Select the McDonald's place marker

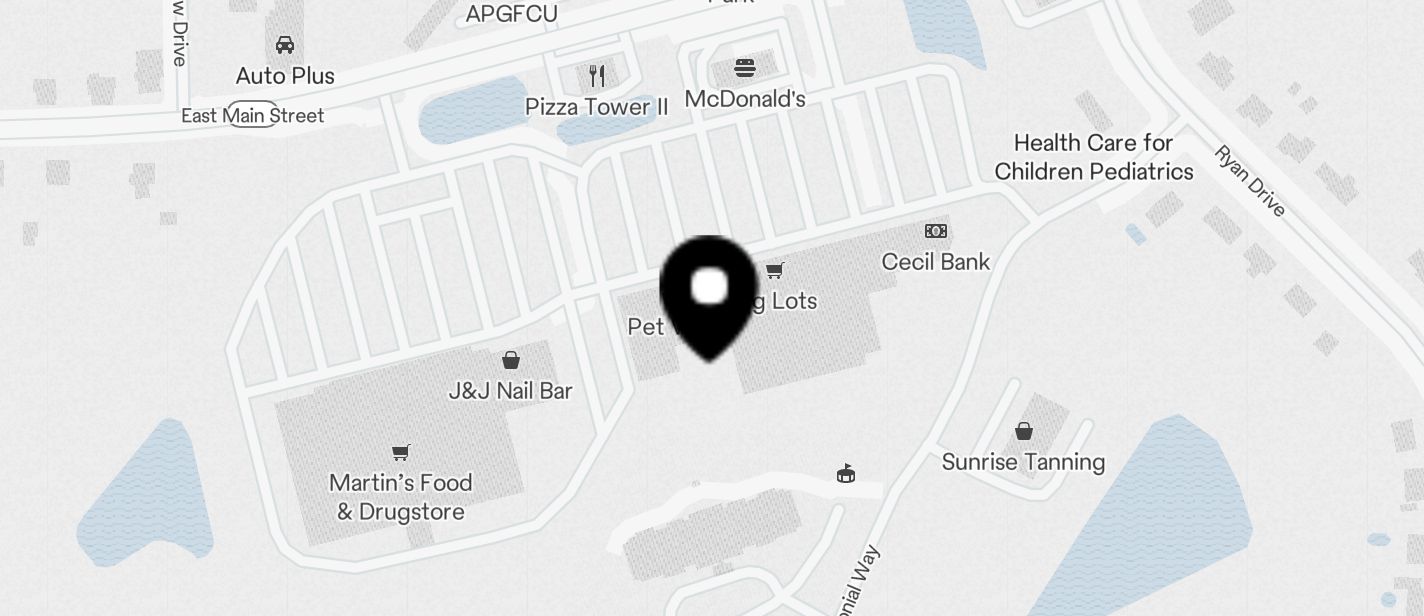745,69
